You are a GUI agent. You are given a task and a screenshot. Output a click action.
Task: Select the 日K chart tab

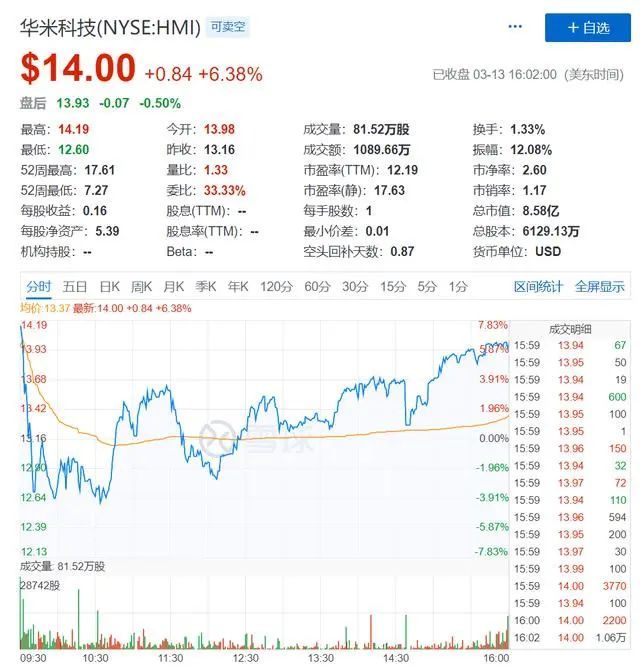pos(109,287)
